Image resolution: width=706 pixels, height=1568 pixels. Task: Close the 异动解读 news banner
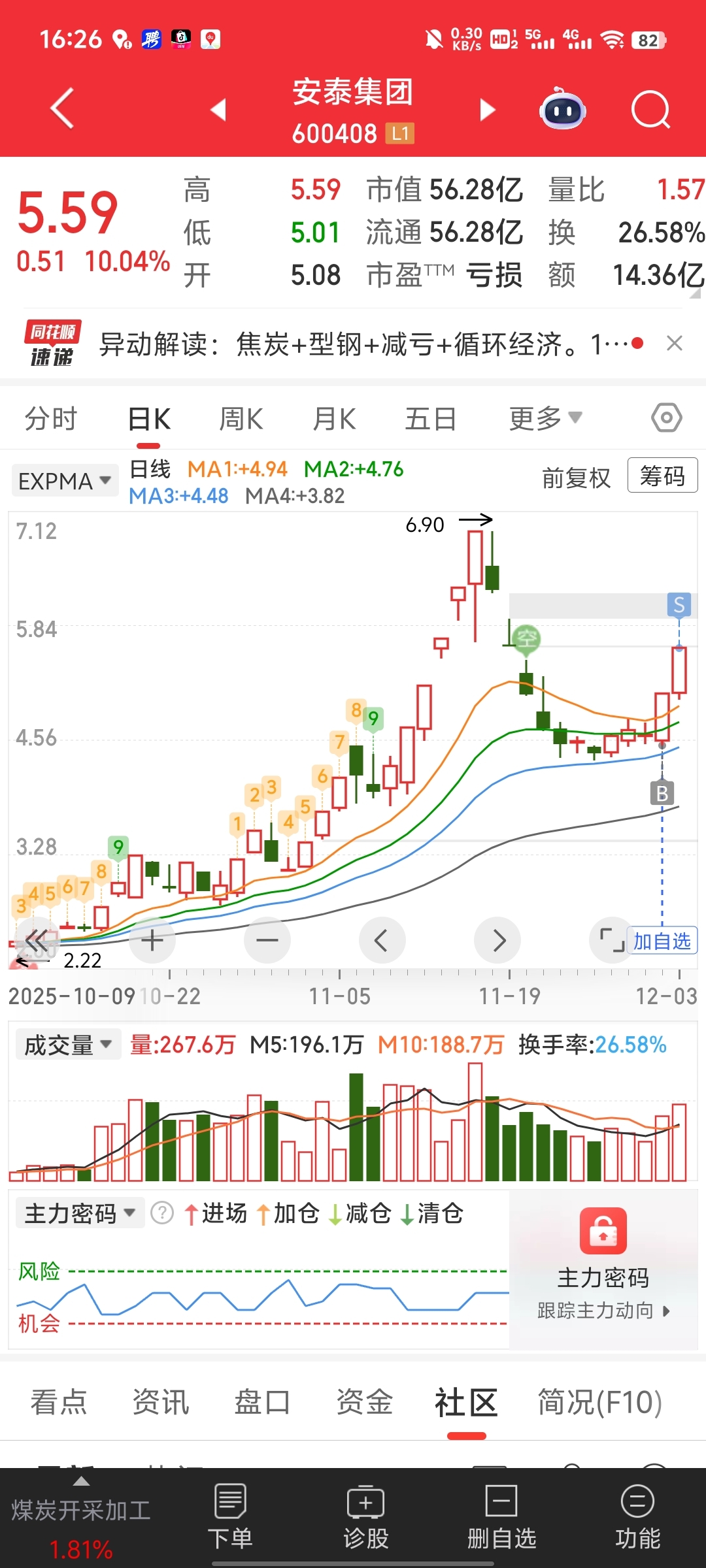[x=675, y=344]
